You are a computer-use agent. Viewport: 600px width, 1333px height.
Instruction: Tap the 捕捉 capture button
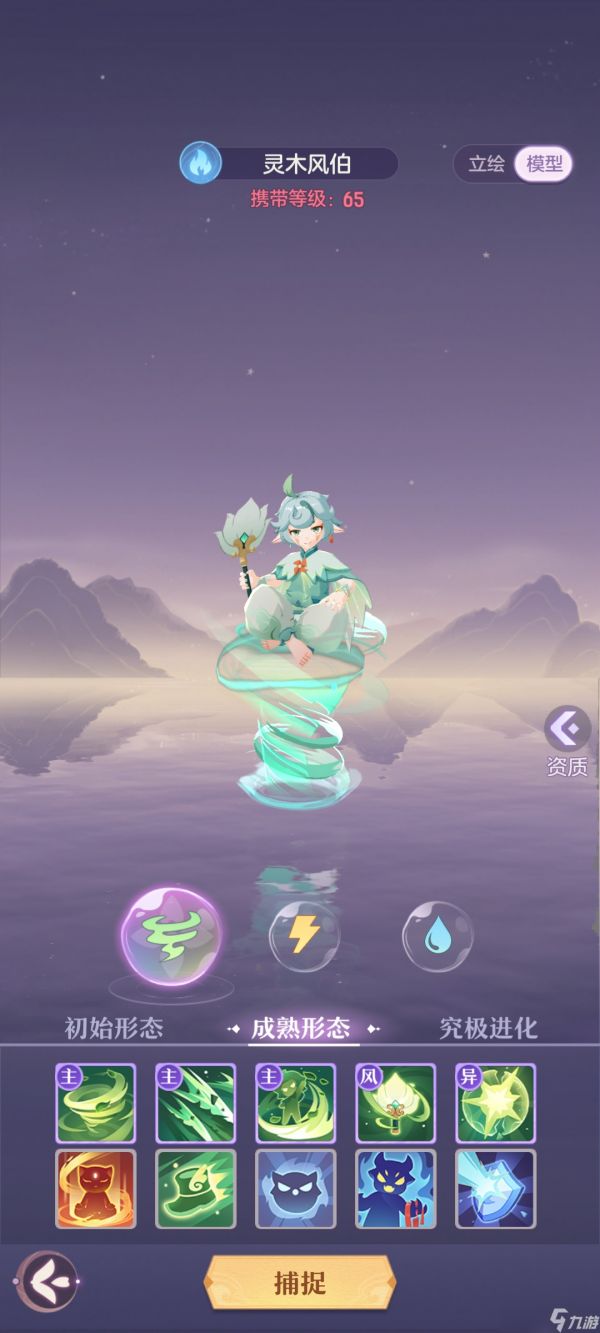click(300, 1282)
